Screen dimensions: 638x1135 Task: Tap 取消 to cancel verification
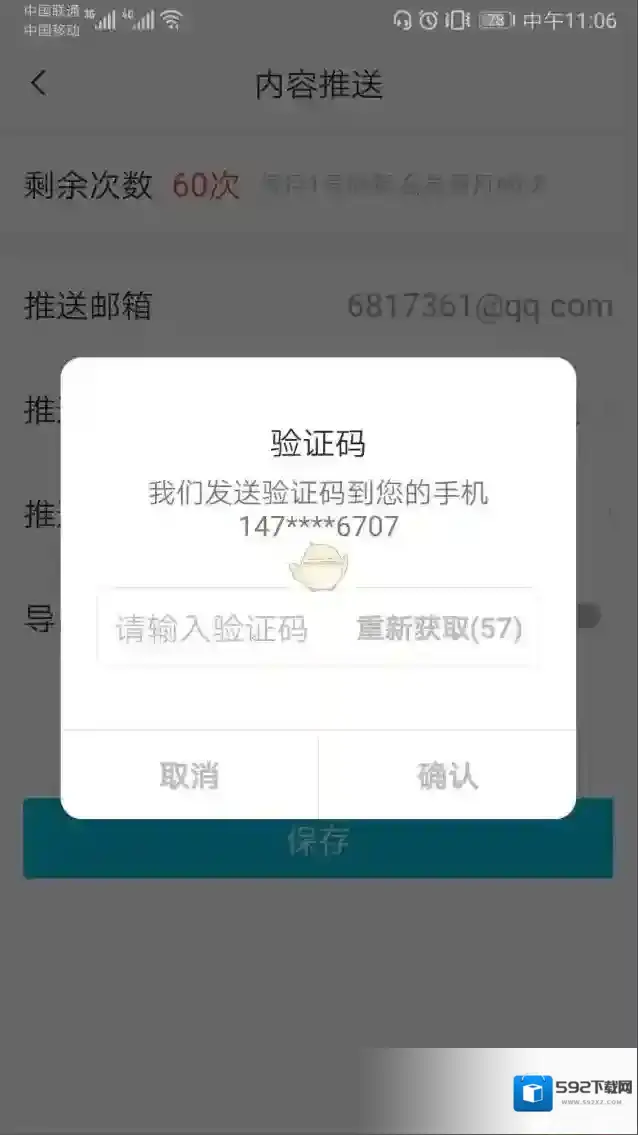(189, 776)
